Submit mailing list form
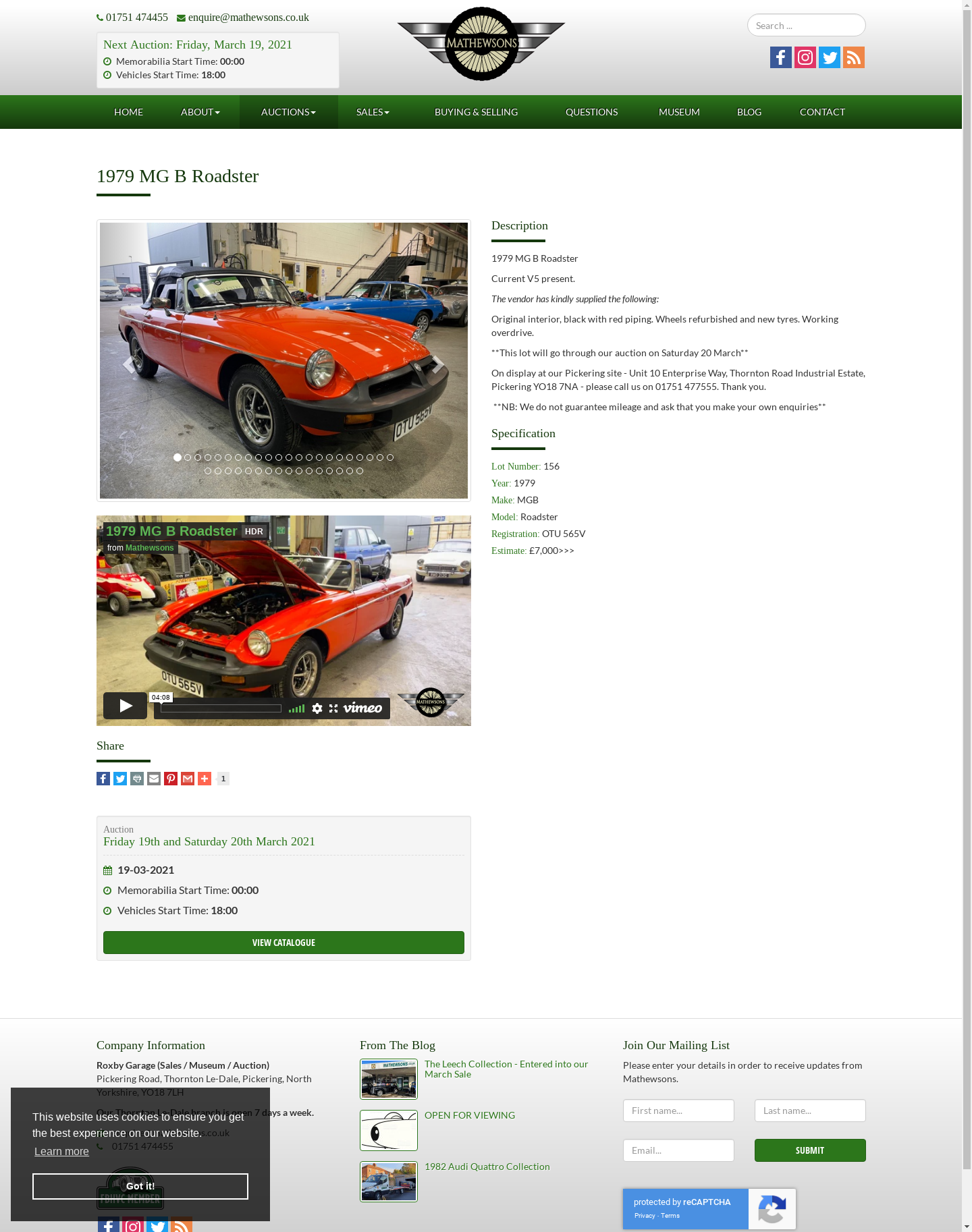Viewport: 972px width, 1232px height. (x=809, y=1150)
